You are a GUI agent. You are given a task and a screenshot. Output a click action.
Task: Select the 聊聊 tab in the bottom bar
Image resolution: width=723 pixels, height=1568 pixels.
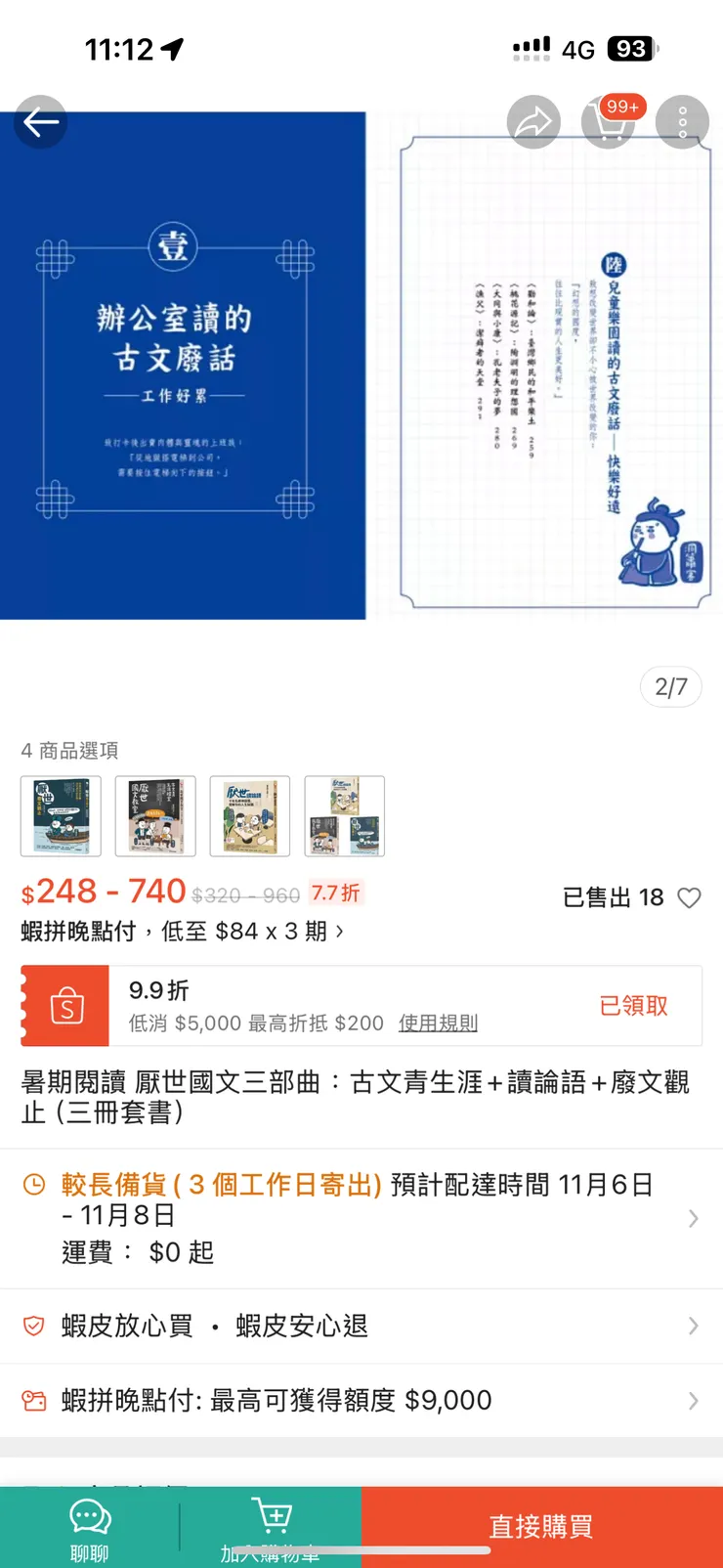click(90, 1527)
